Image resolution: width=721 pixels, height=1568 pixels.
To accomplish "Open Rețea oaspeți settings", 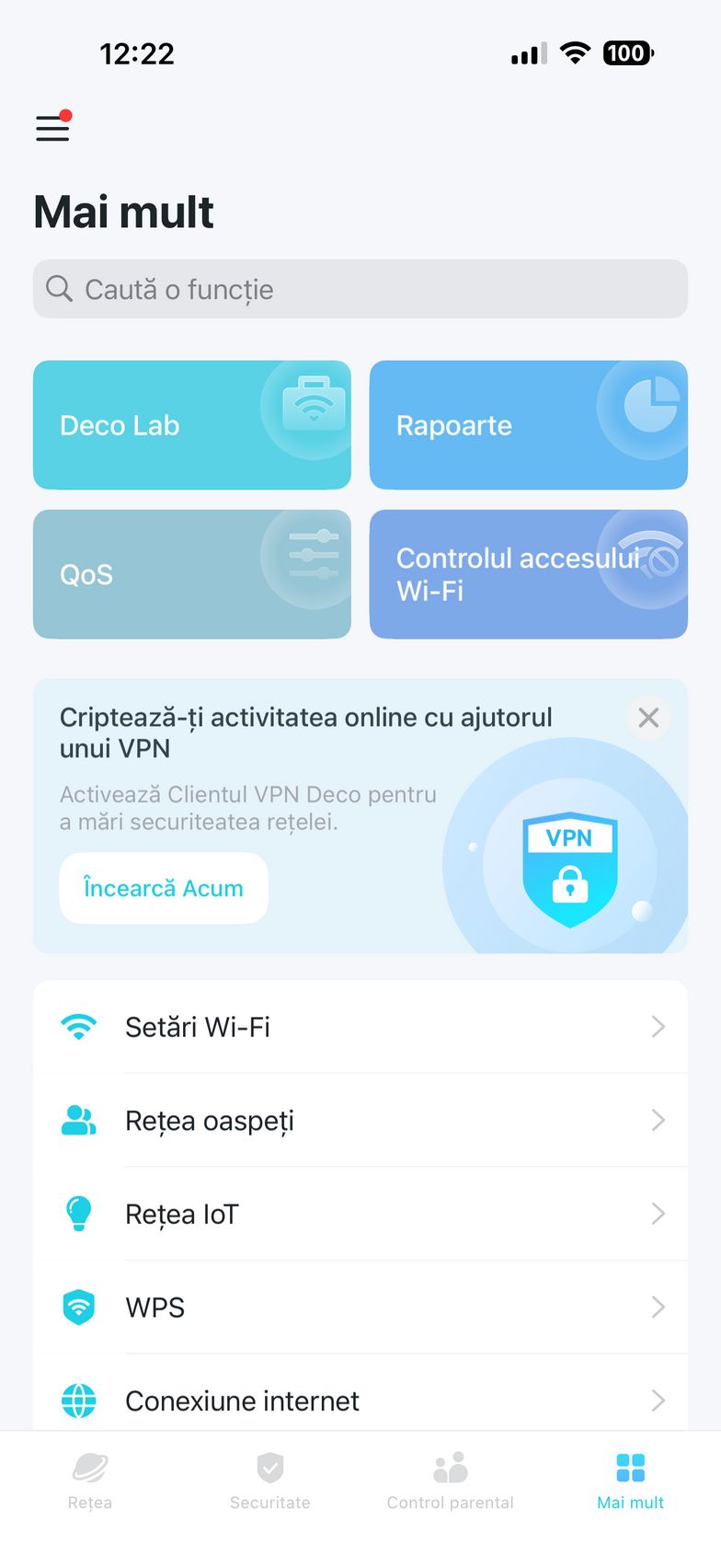I will tap(360, 1121).
